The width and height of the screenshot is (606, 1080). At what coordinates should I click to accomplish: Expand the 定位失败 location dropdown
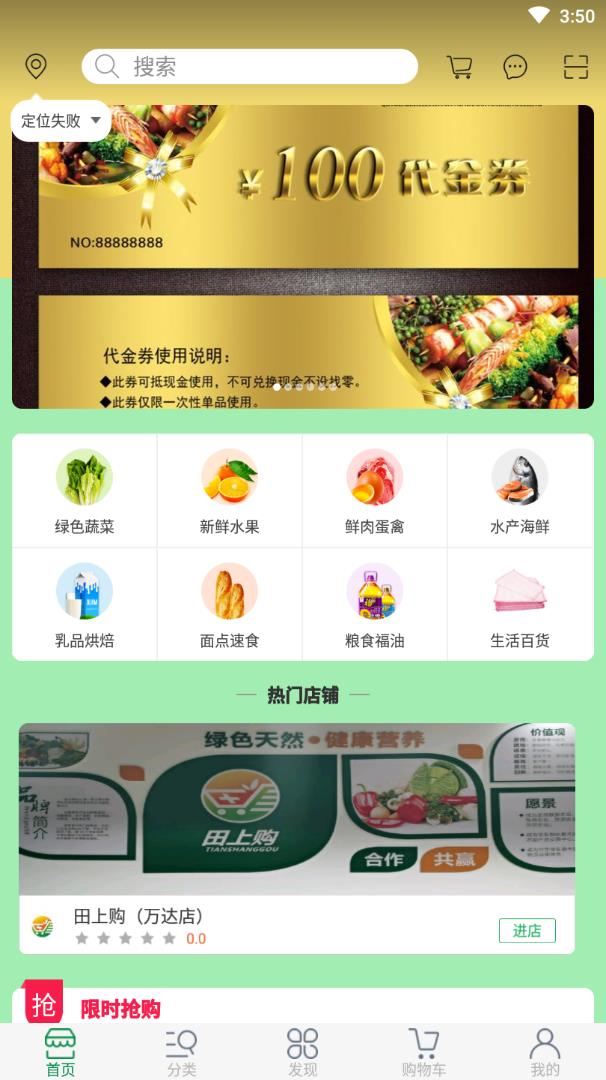pyautogui.click(x=61, y=121)
